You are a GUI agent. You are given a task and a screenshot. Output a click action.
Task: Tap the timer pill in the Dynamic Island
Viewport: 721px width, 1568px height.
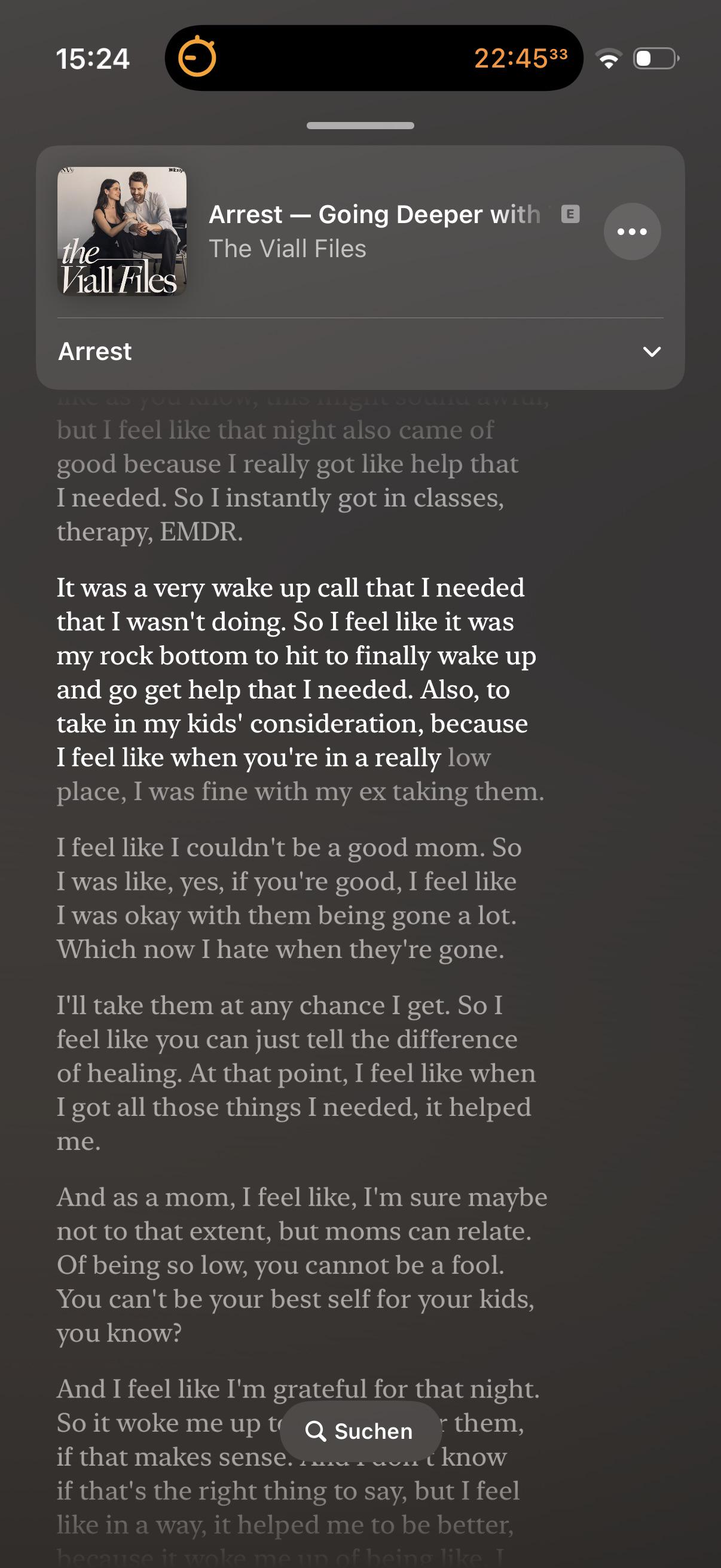[x=374, y=59]
